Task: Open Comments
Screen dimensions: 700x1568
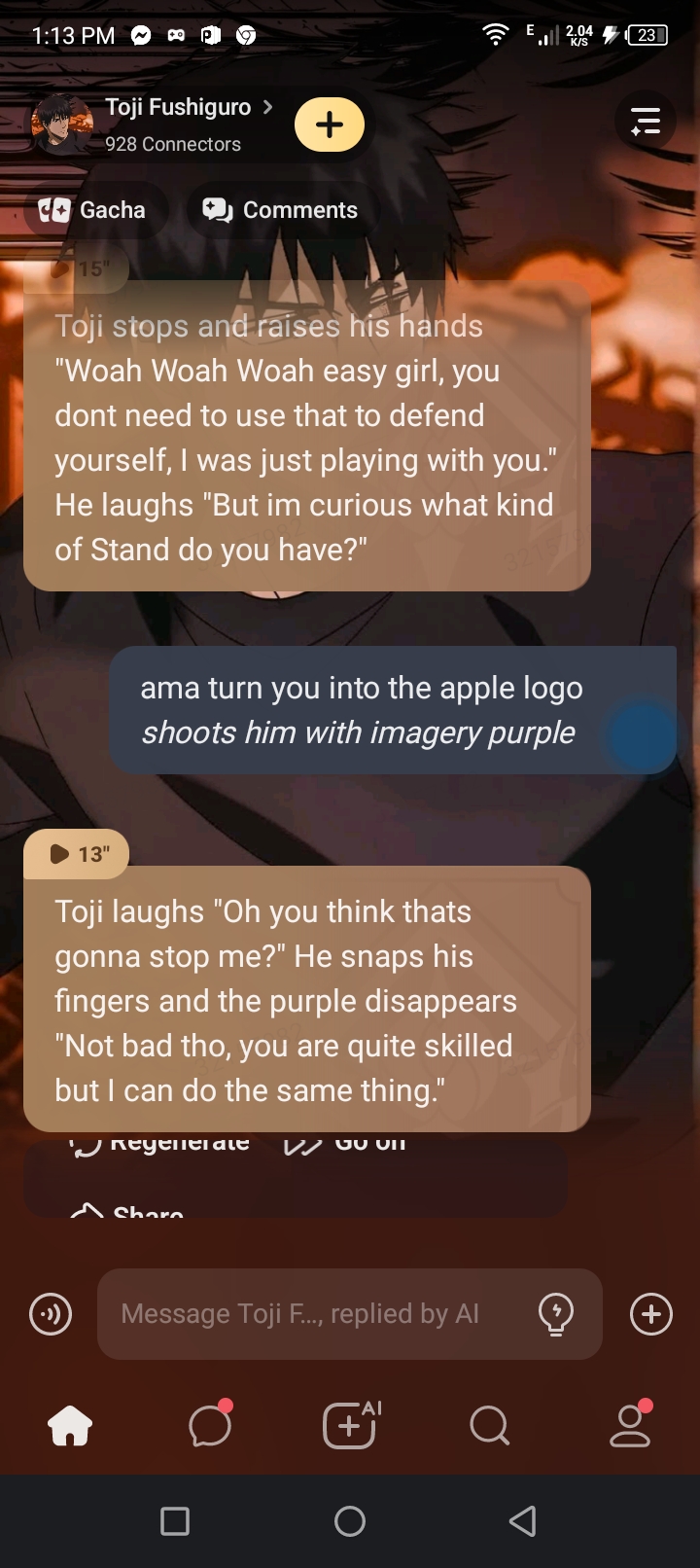Action: click(280, 210)
